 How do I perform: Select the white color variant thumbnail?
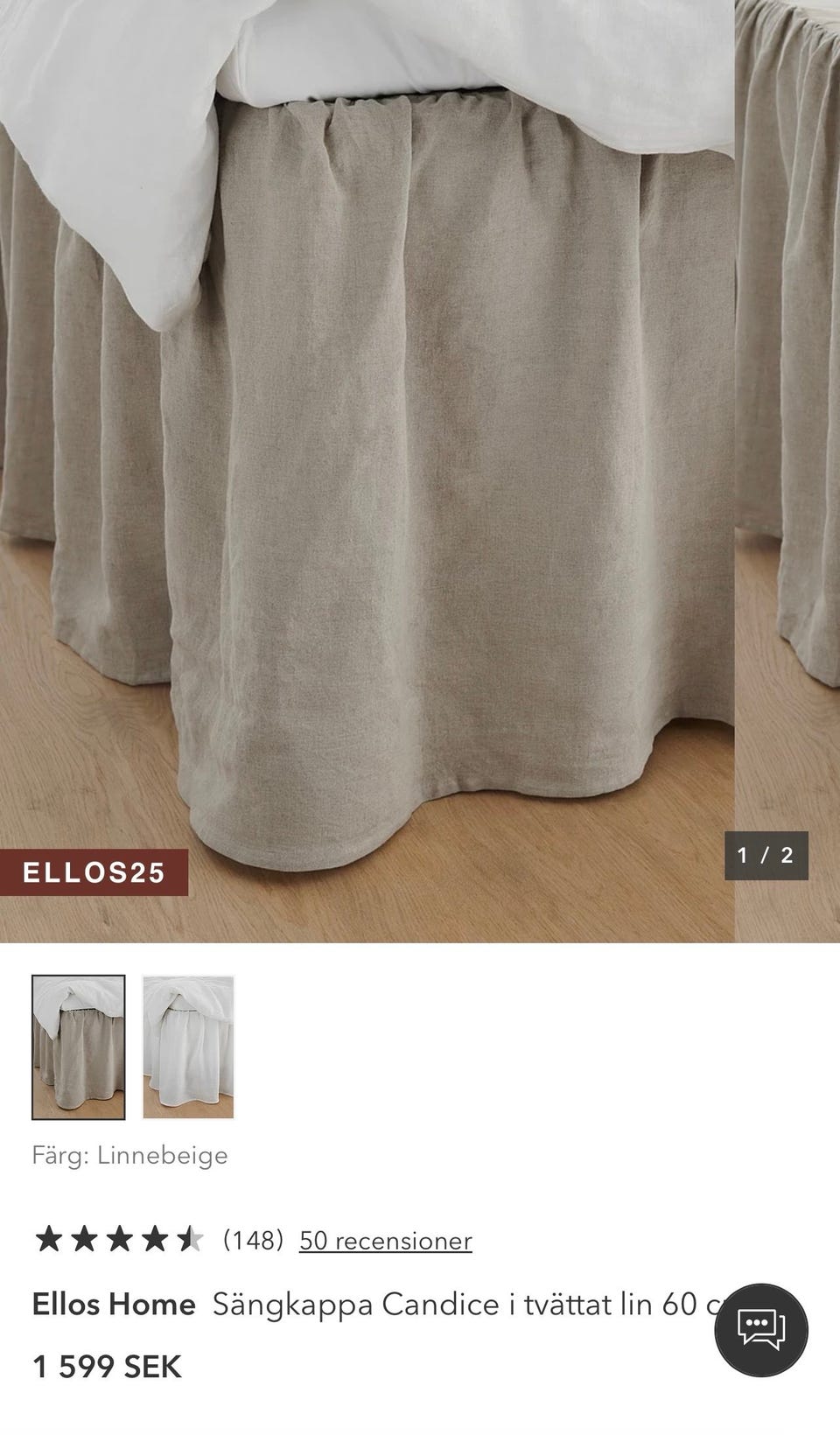(188, 1047)
